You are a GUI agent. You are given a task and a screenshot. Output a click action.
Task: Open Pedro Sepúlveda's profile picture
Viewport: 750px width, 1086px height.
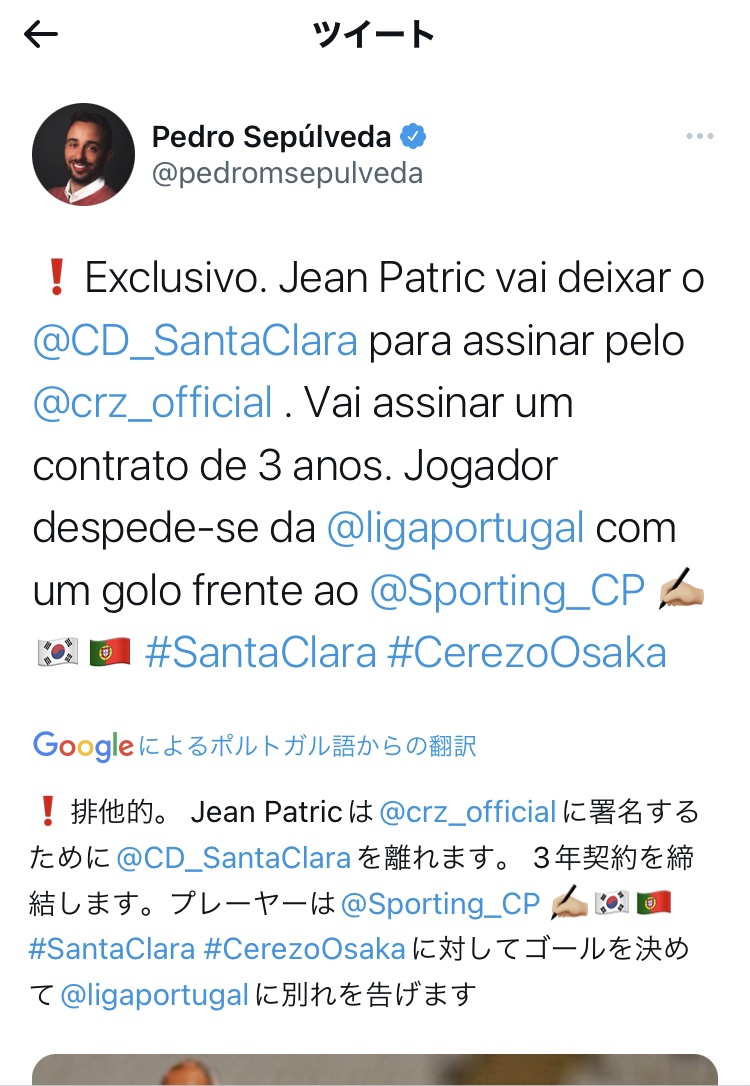click(x=83, y=154)
